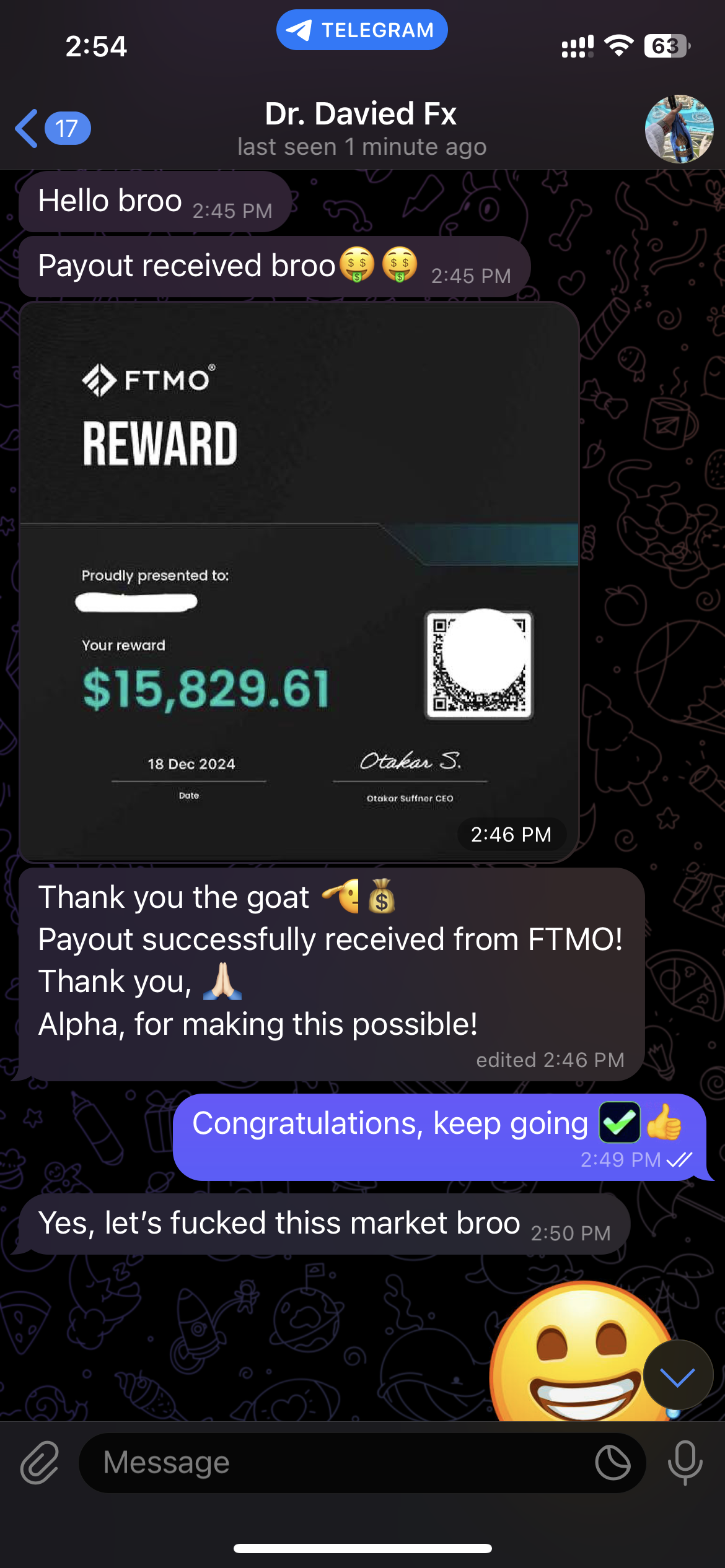Tap the Telegram pill to return to the app

tap(362, 30)
